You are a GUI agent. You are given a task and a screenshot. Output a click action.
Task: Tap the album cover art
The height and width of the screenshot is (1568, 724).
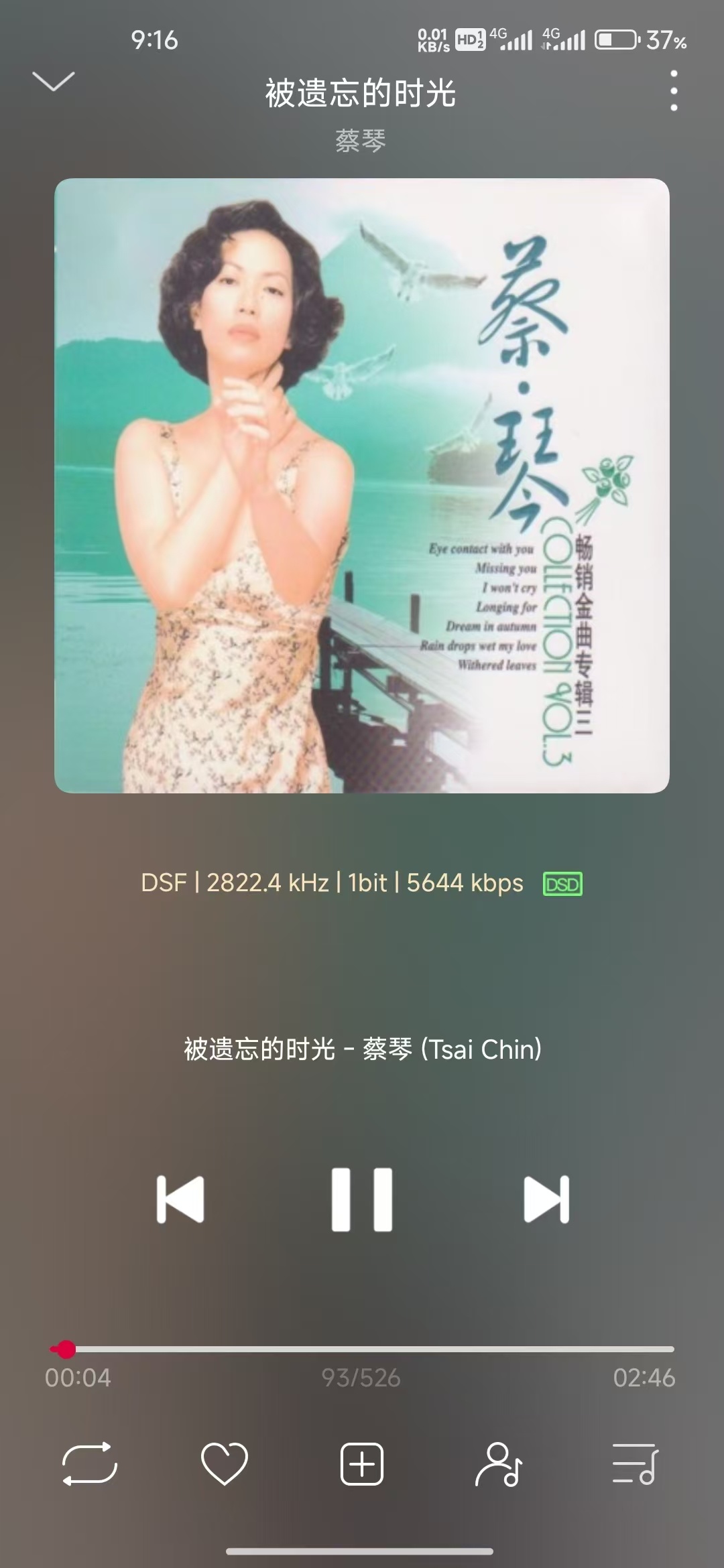click(x=362, y=486)
